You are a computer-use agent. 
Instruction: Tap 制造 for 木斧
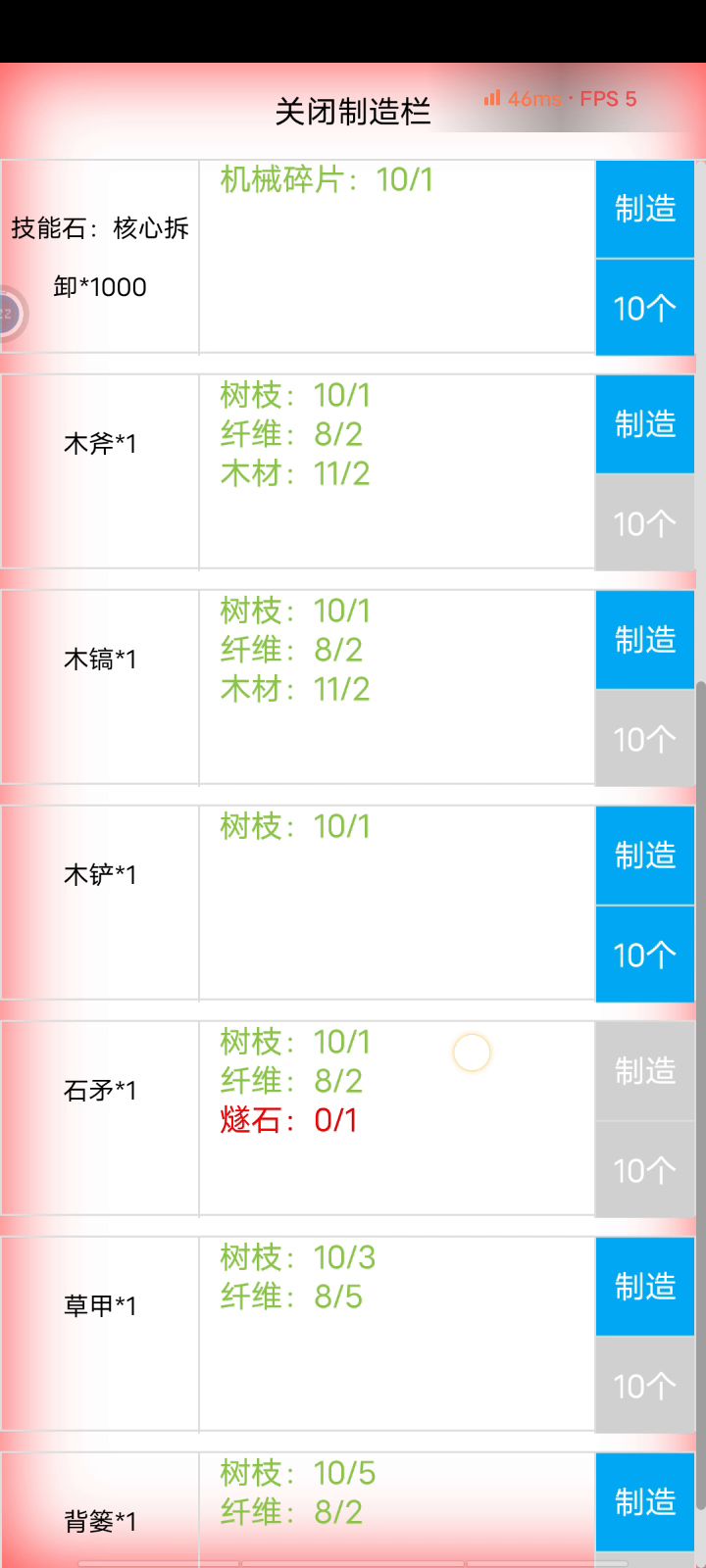coord(644,424)
